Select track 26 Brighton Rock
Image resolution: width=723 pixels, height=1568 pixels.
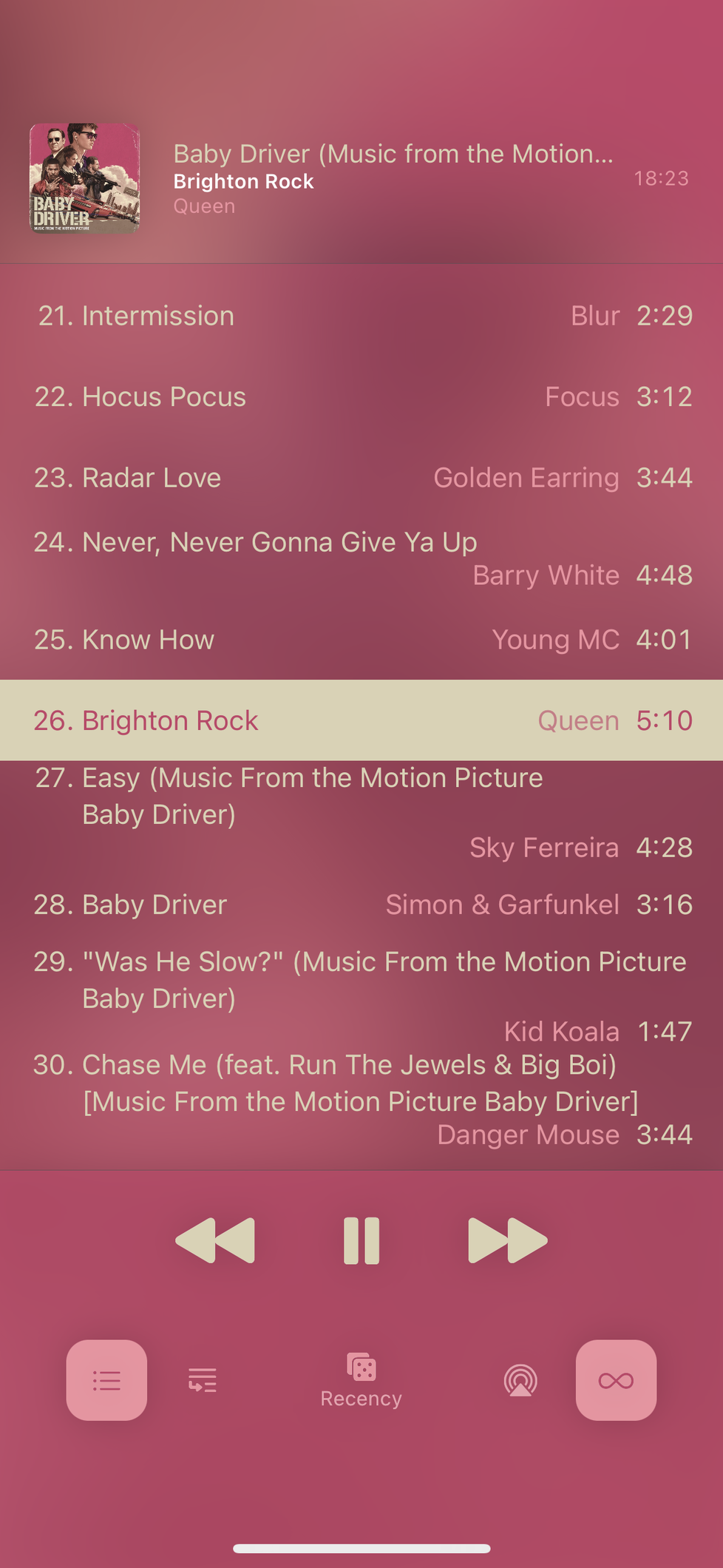(361, 720)
